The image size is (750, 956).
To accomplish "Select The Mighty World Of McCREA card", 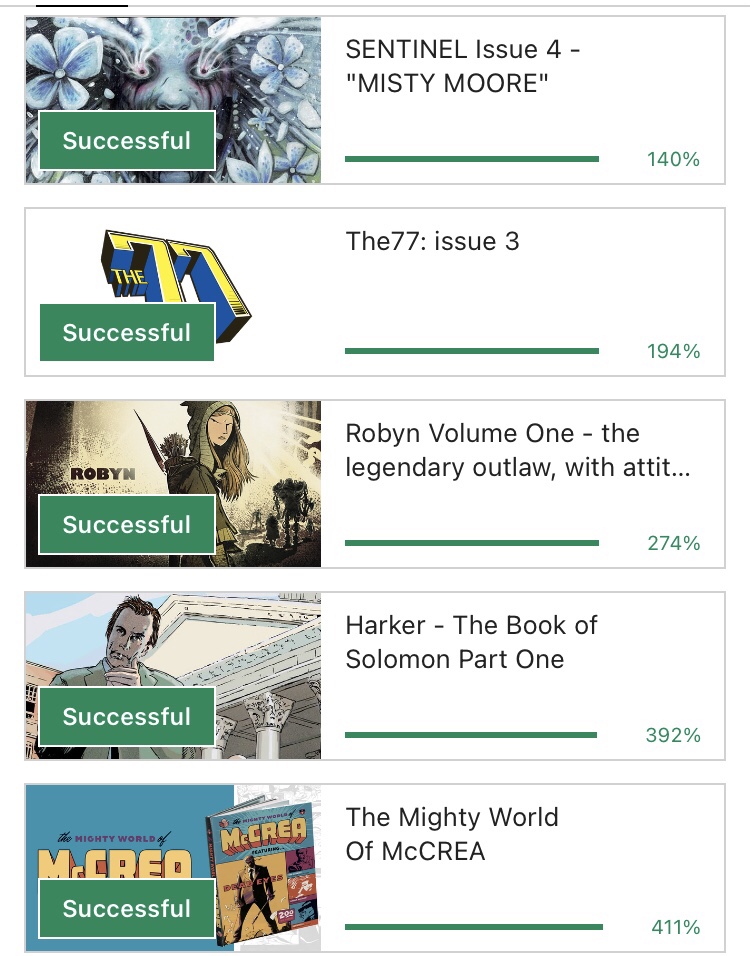I will pyautogui.click(x=452, y=834).
